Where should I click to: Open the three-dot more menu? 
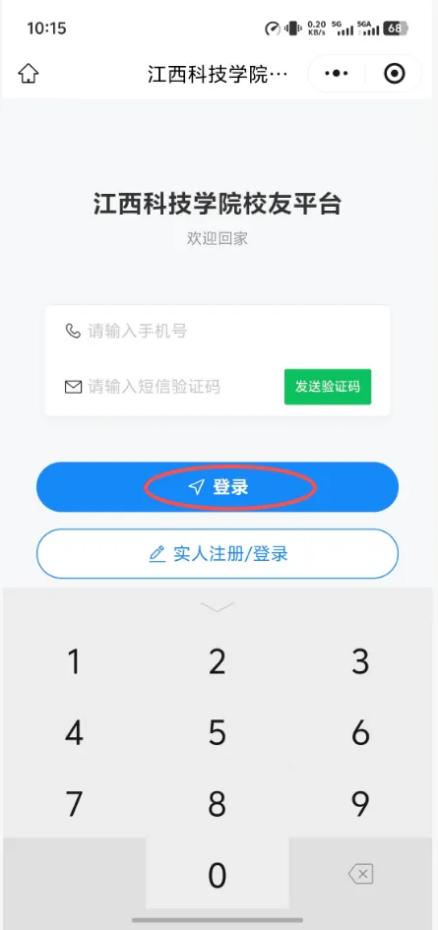(x=337, y=74)
